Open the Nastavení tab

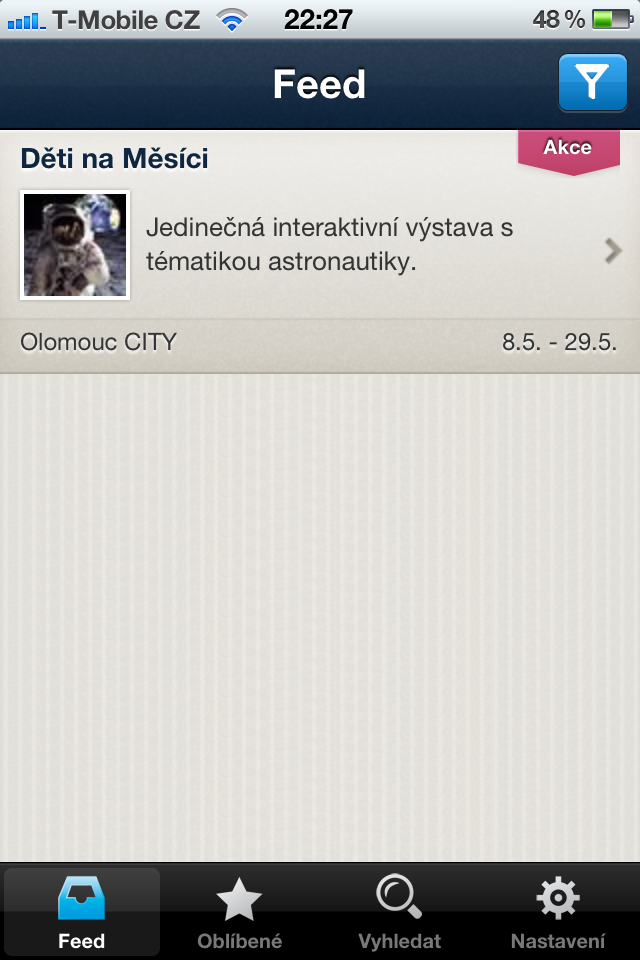[558, 912]
